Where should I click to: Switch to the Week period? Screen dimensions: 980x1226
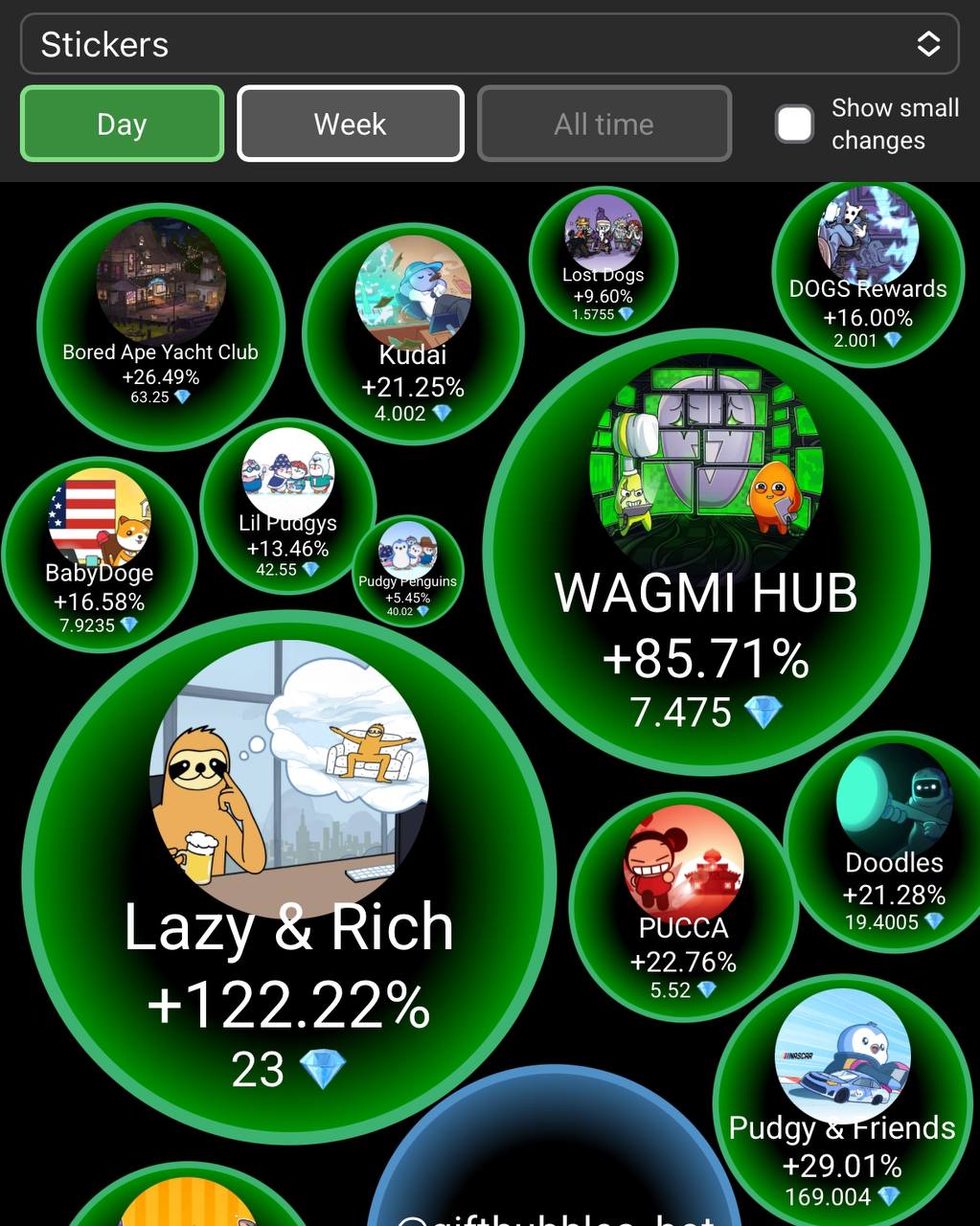[351, 124]
